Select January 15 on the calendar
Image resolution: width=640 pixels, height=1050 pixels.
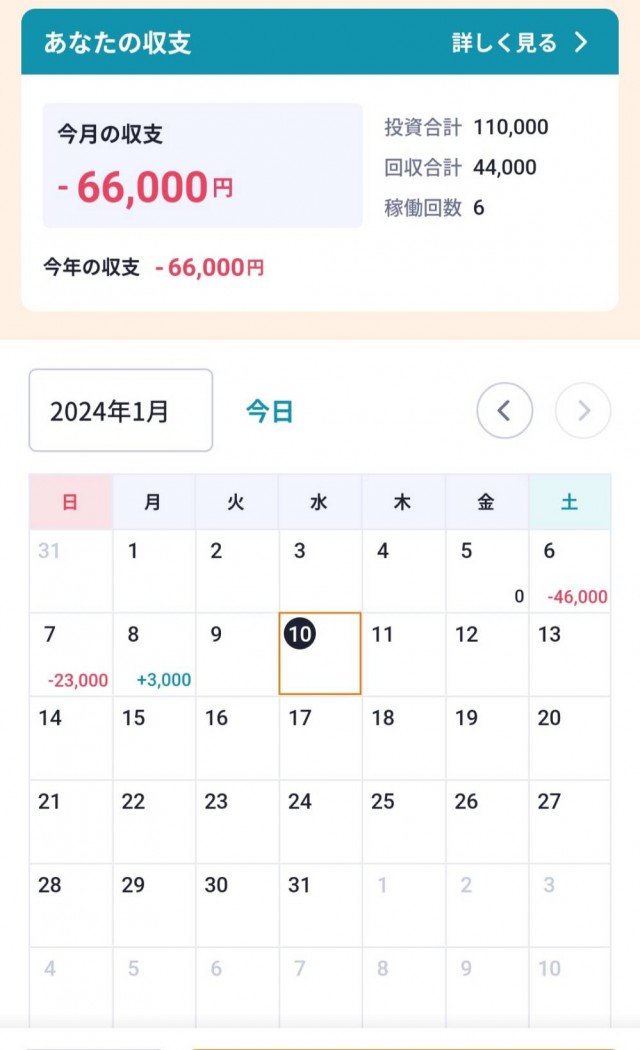153,738
